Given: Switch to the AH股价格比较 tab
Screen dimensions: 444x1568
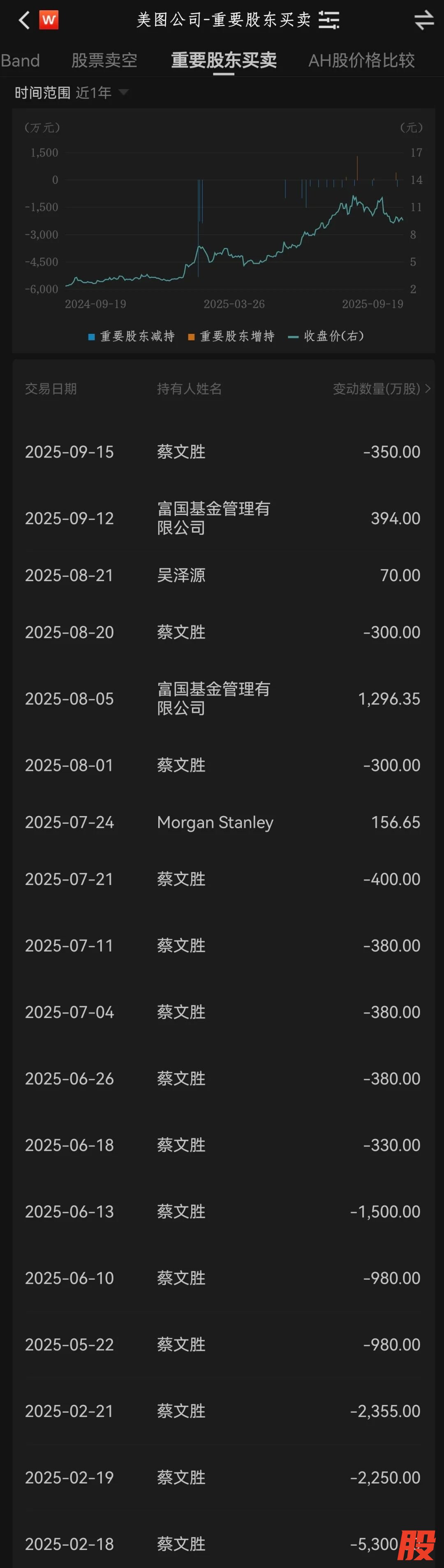Looking at the screenshot, I should coord(361,60).
